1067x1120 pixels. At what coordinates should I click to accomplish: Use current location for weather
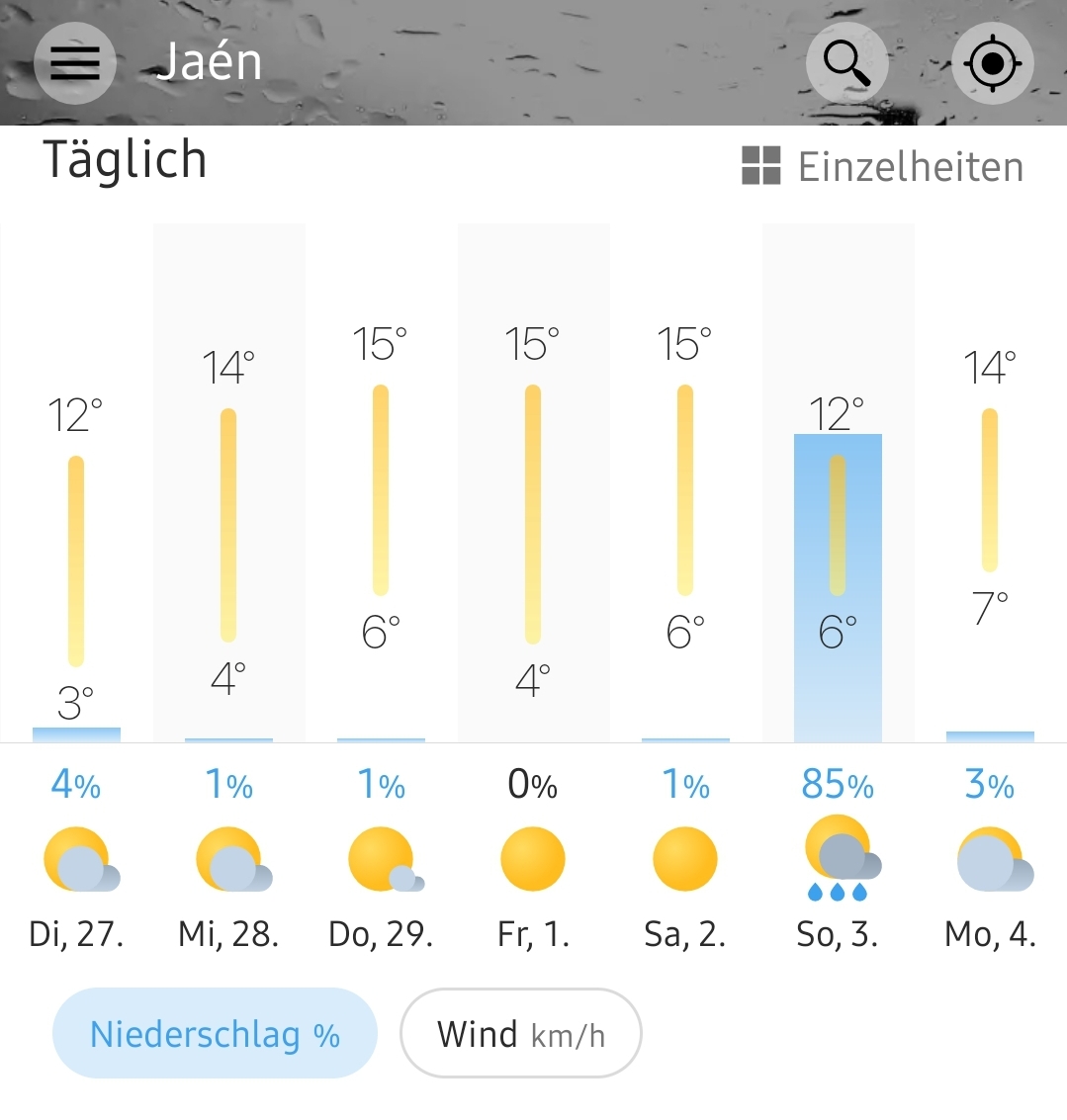pos(992,63)
